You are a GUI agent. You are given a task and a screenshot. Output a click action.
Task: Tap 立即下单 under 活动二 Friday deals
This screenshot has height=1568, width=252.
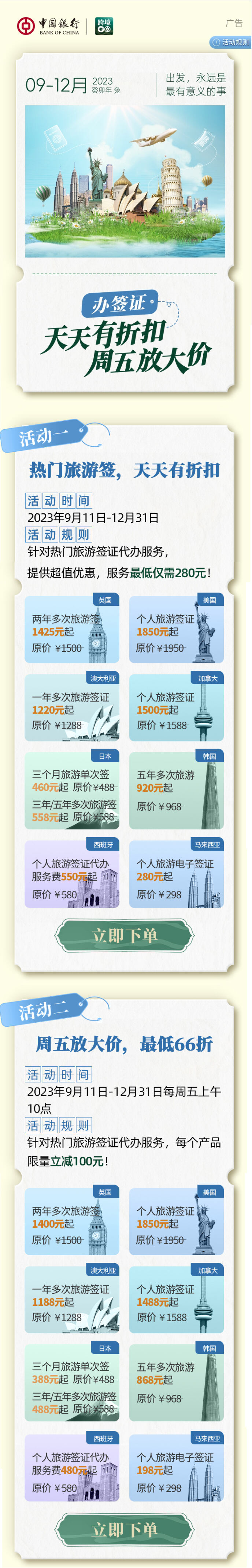pos(125,1529)
